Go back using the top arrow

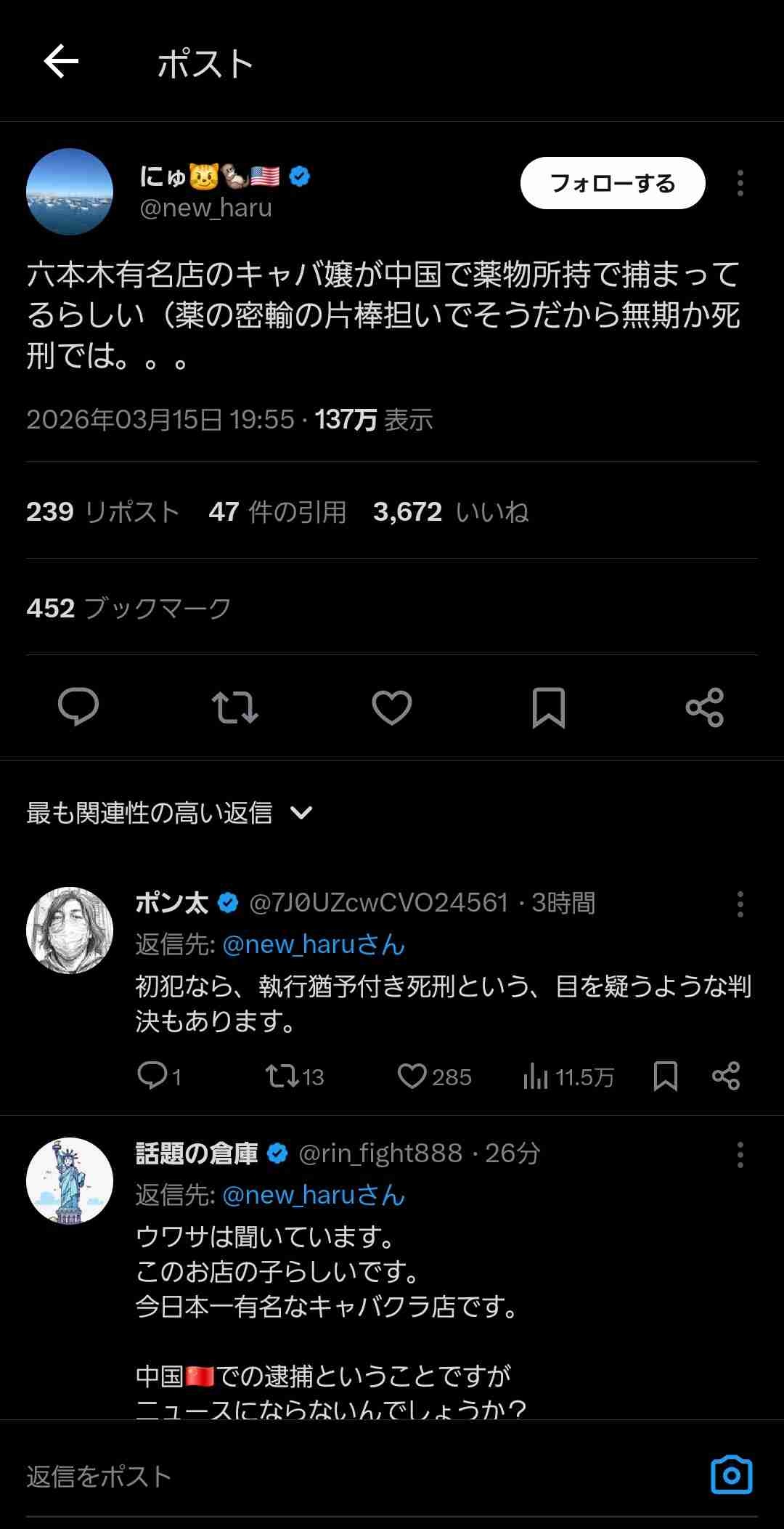click(61, 61)
